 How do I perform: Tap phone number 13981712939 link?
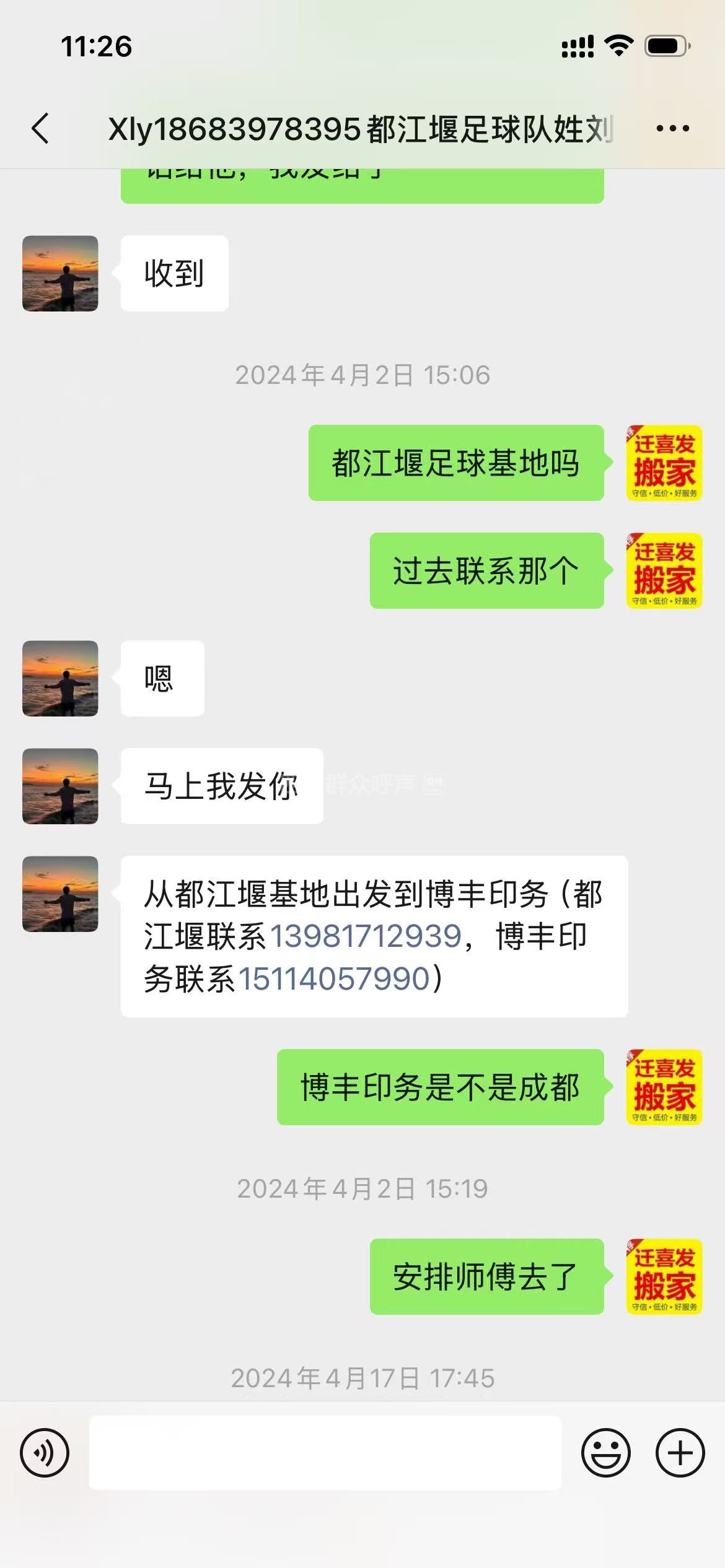366,936
